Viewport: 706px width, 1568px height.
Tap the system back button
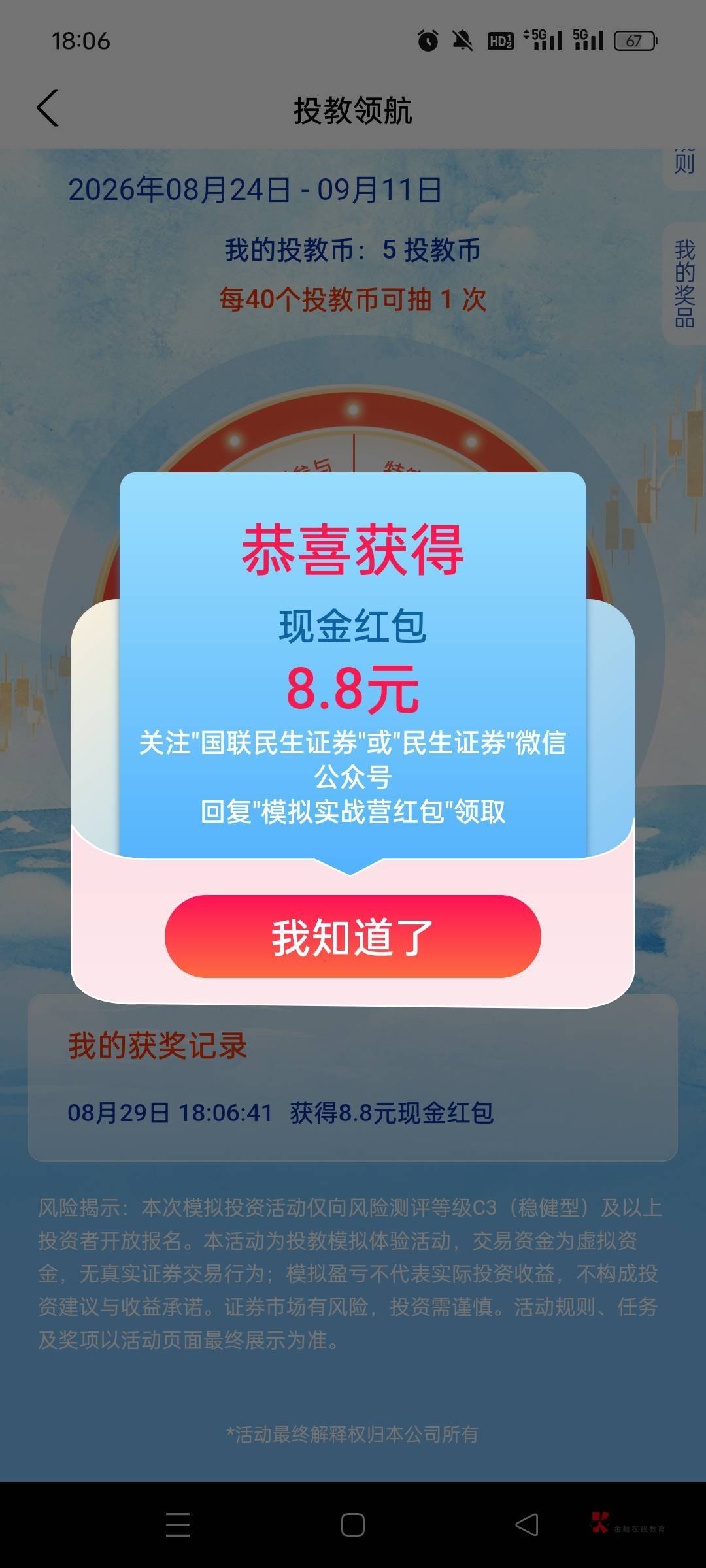click(527, 1525)
